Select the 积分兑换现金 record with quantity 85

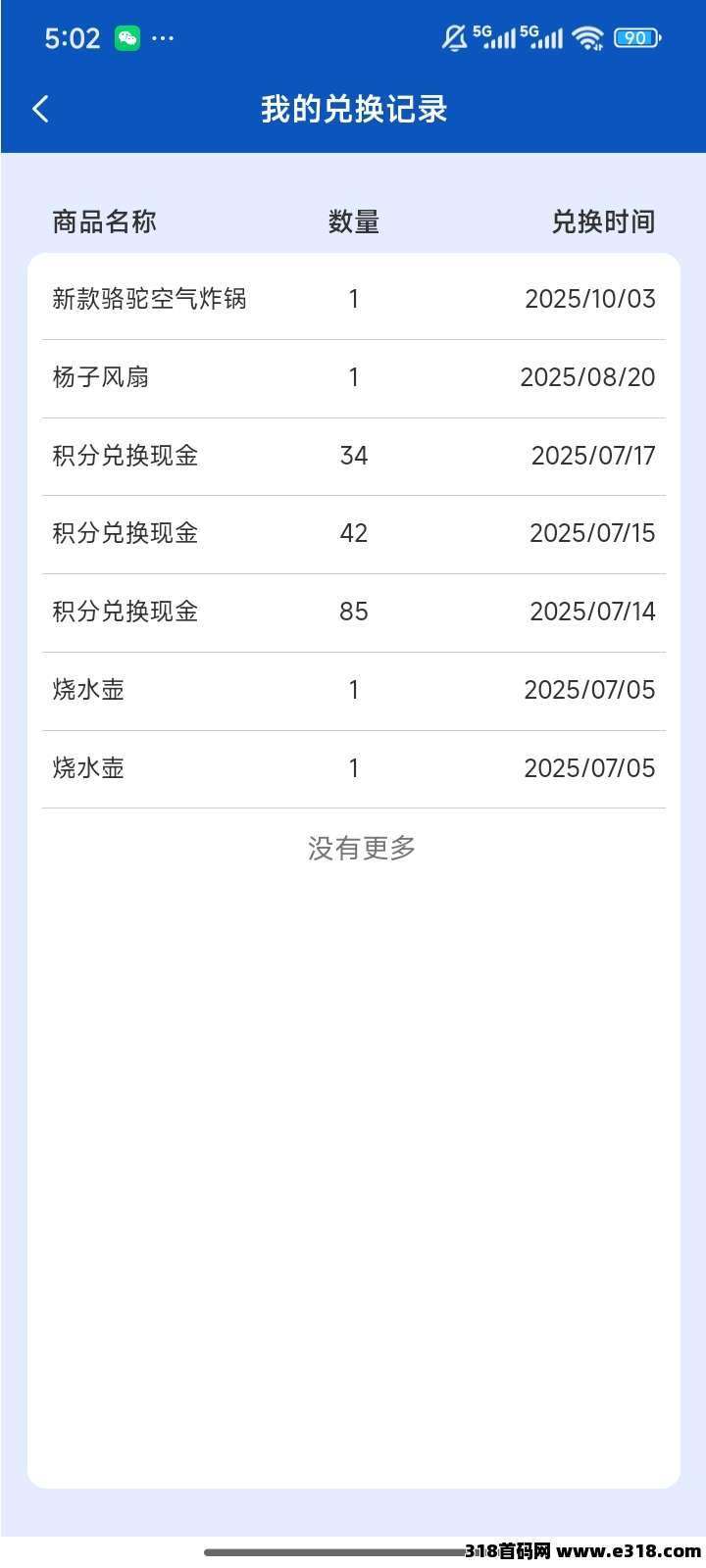[x=353, y=612]
